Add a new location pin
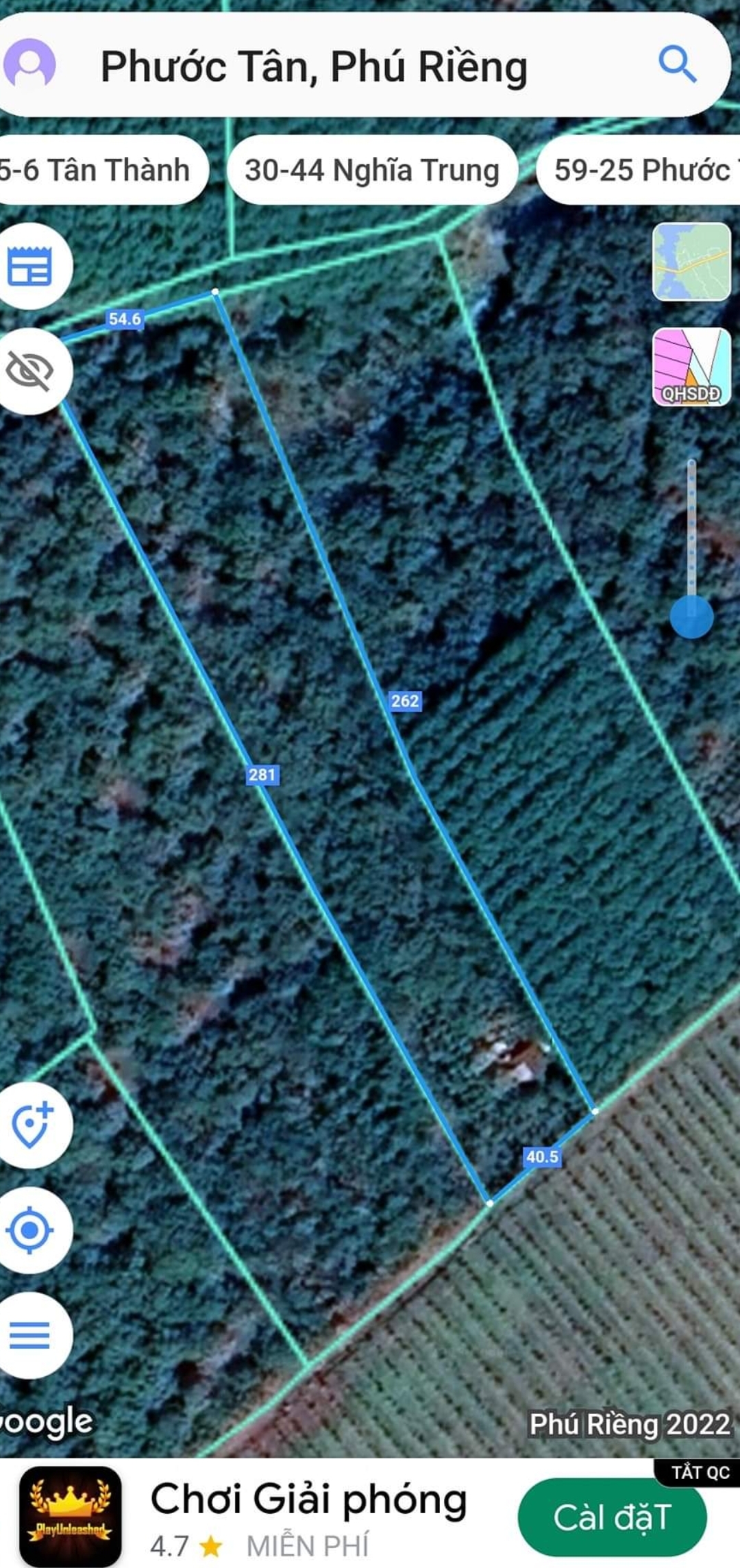Image resolution: width=740 pixels, height=1568 pixels. [31, 1125]
